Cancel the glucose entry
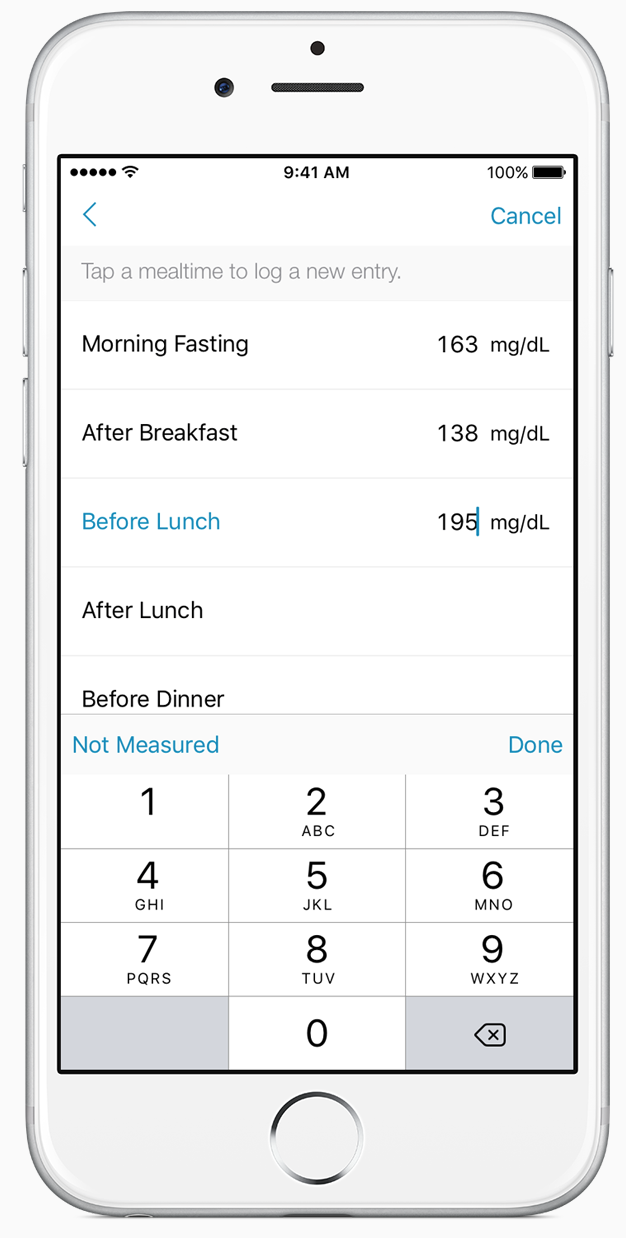This screenshot has height=1238, width=626. click(525, 216)
